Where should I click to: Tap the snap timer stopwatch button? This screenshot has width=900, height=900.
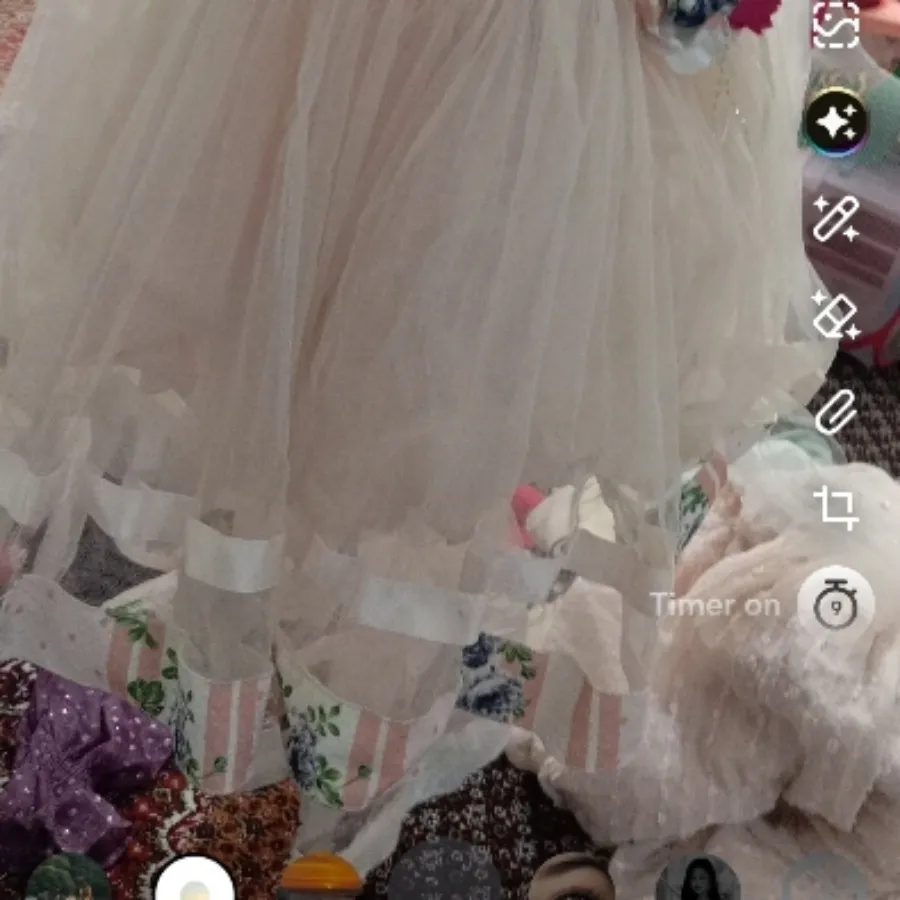[x=835, y=605]
